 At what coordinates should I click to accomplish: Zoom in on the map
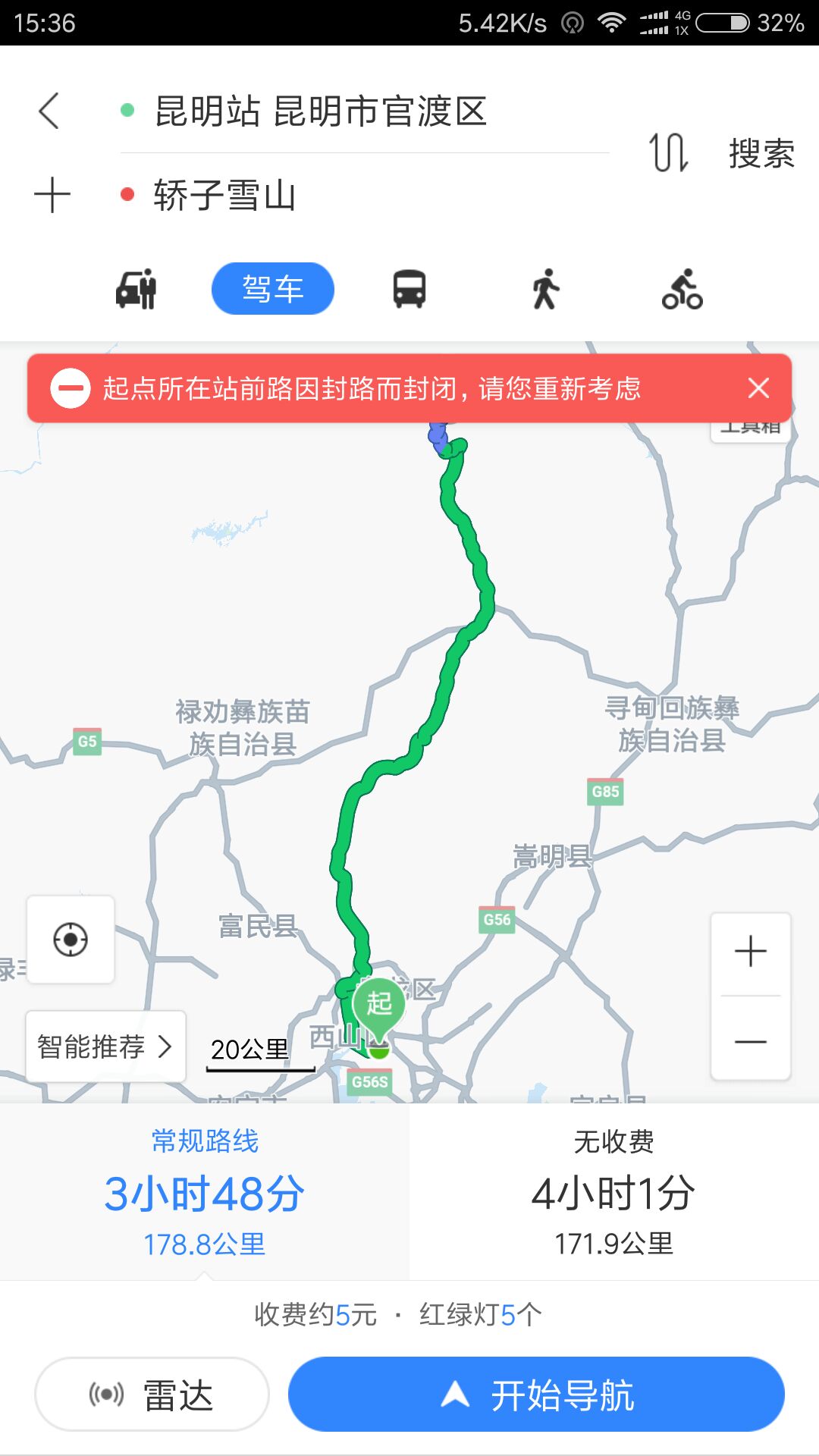[751, 952]
